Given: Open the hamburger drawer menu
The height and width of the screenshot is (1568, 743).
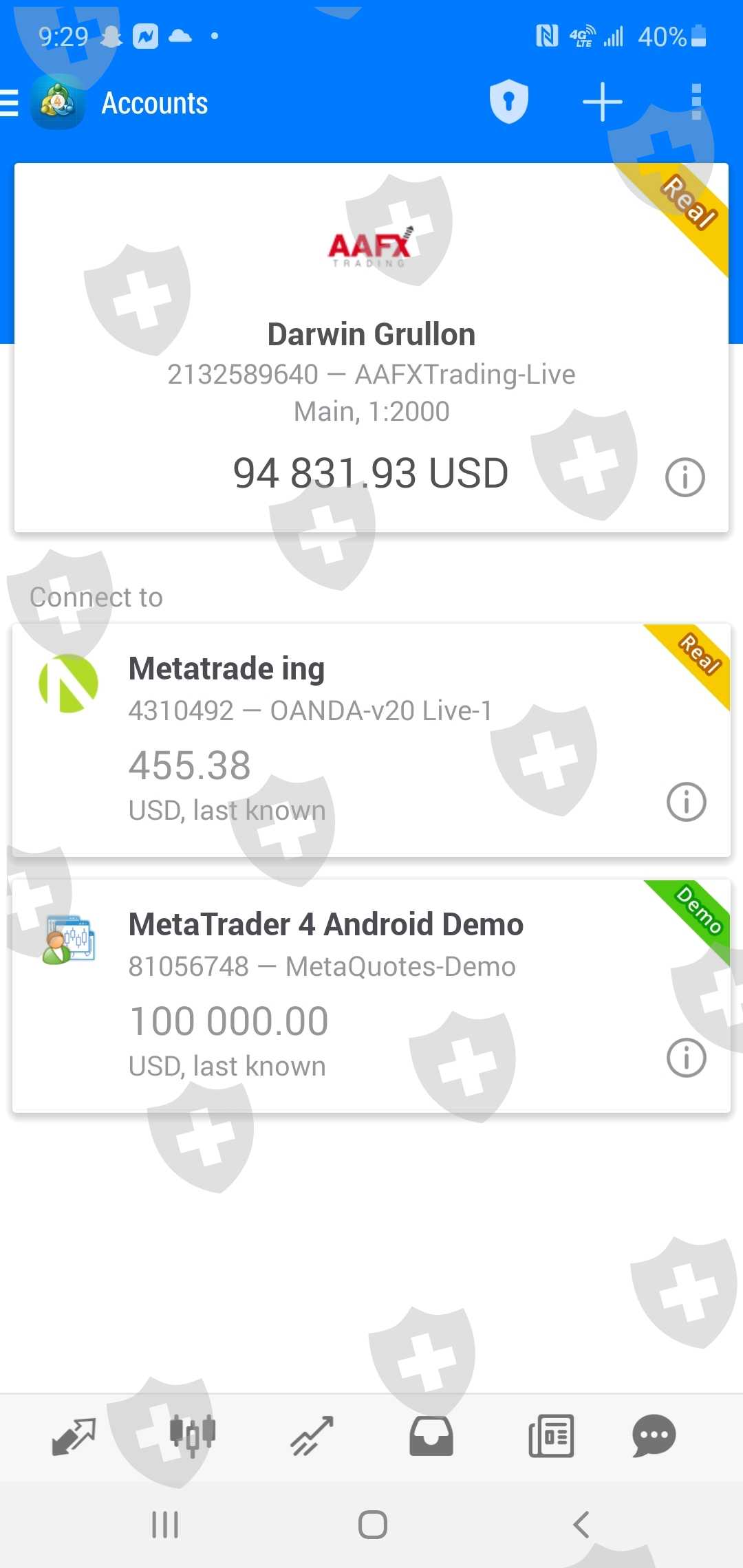Looking at the screenshot, I should (x=10, y=103).
